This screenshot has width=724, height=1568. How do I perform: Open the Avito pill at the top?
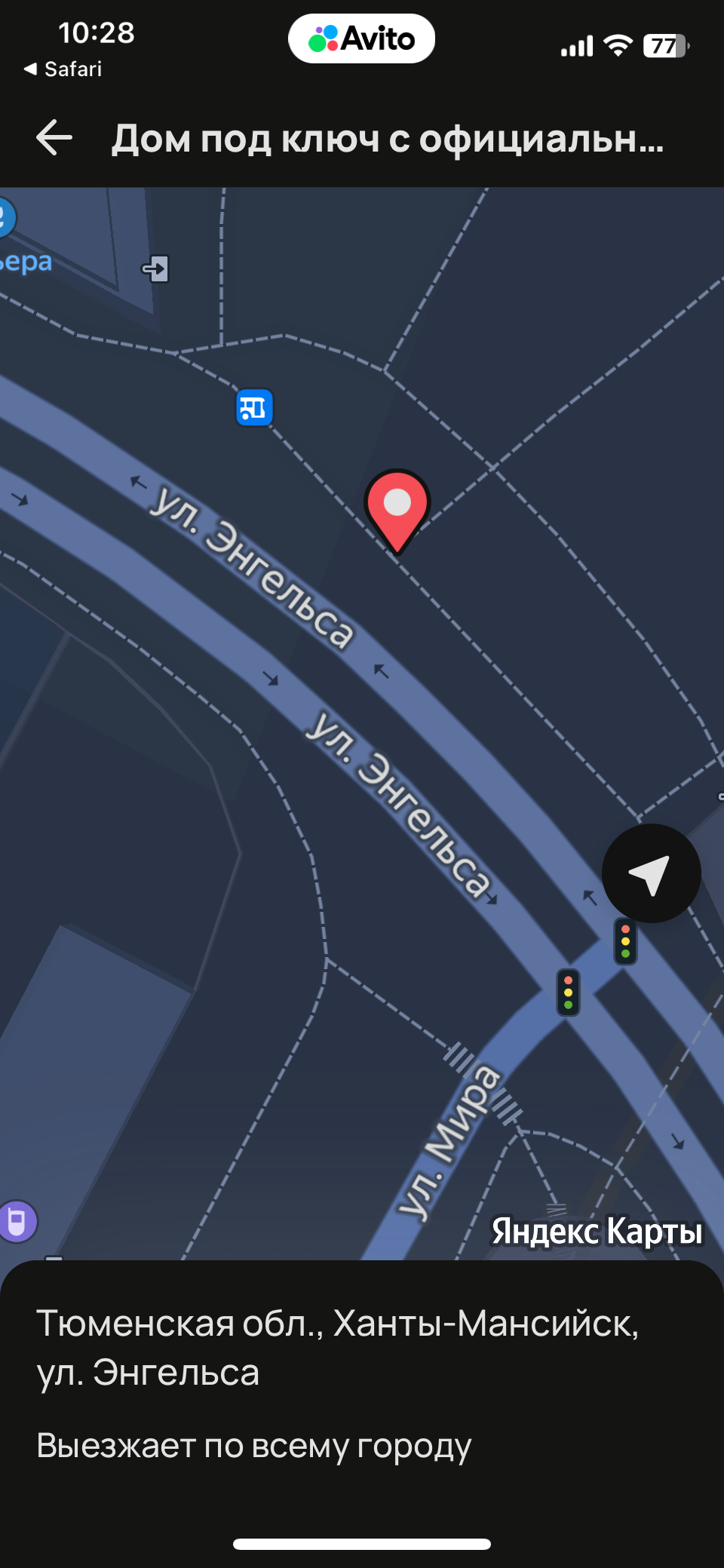pyautogui.click(x=361, y=38)
